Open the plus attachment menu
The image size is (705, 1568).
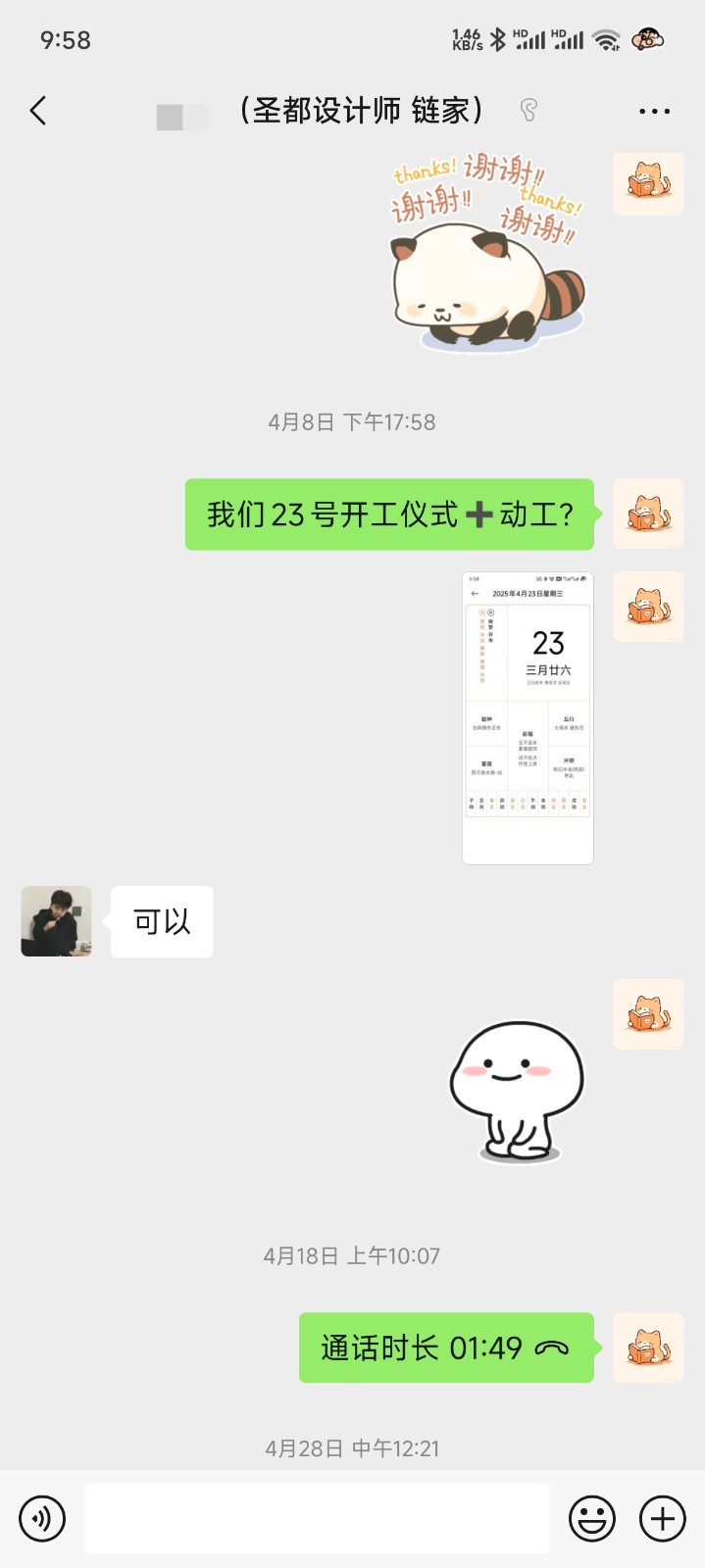point(663,1518)
